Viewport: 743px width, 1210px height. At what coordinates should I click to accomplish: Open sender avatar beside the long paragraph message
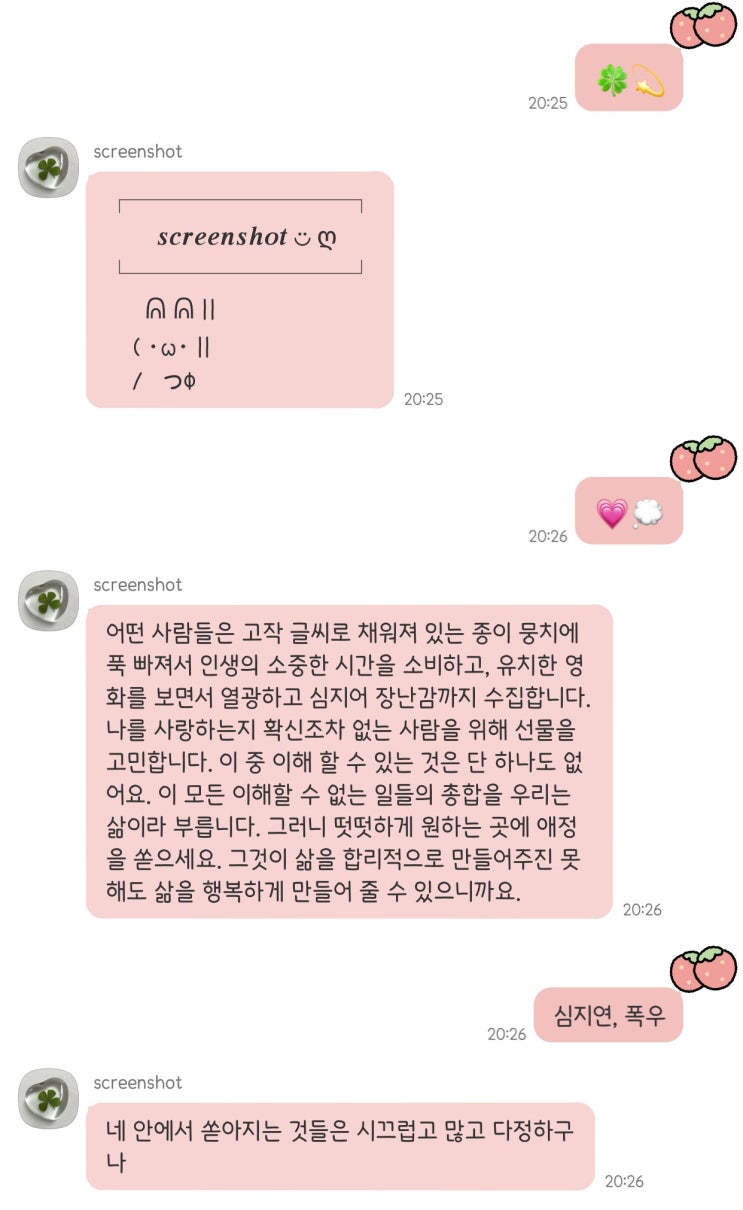[48, 600]
